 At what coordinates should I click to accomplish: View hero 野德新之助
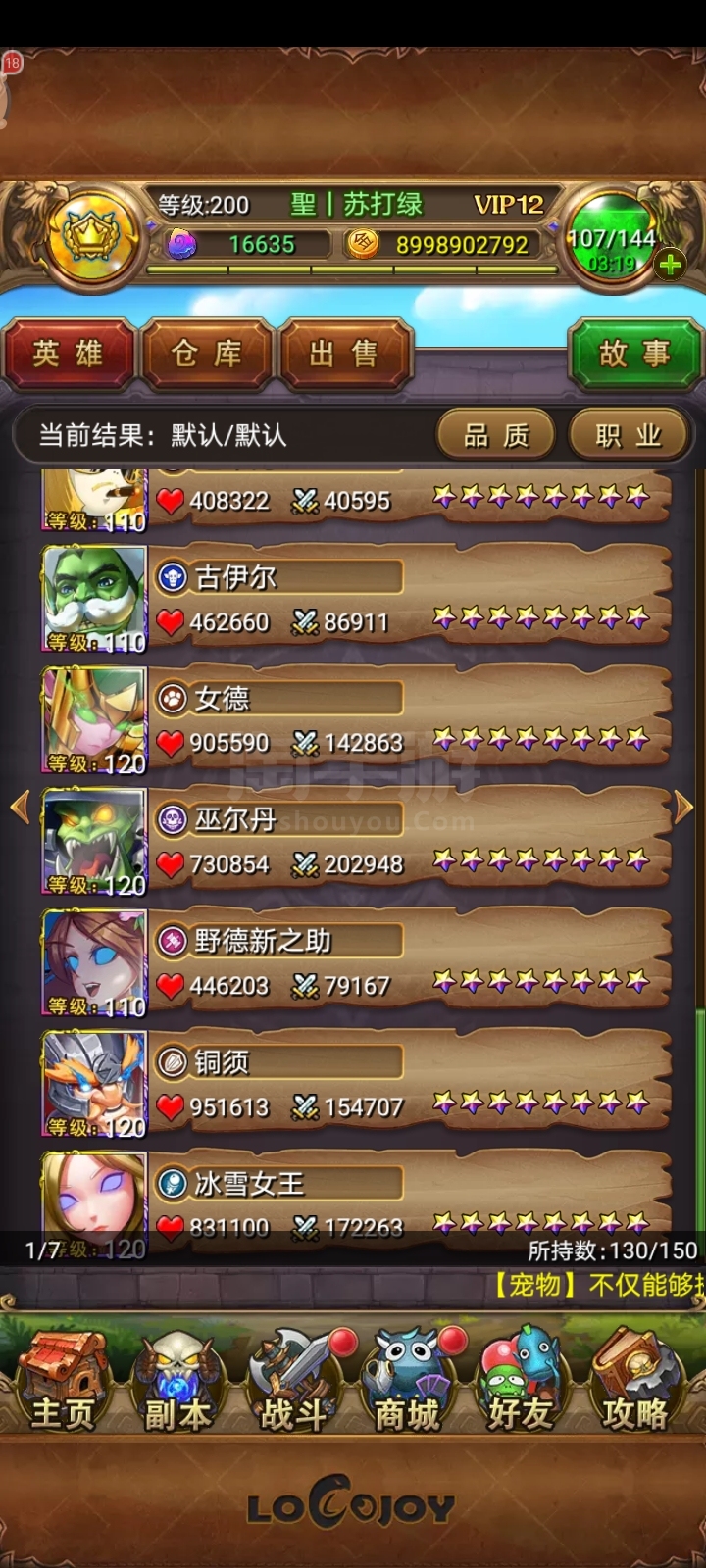point(357,963)
